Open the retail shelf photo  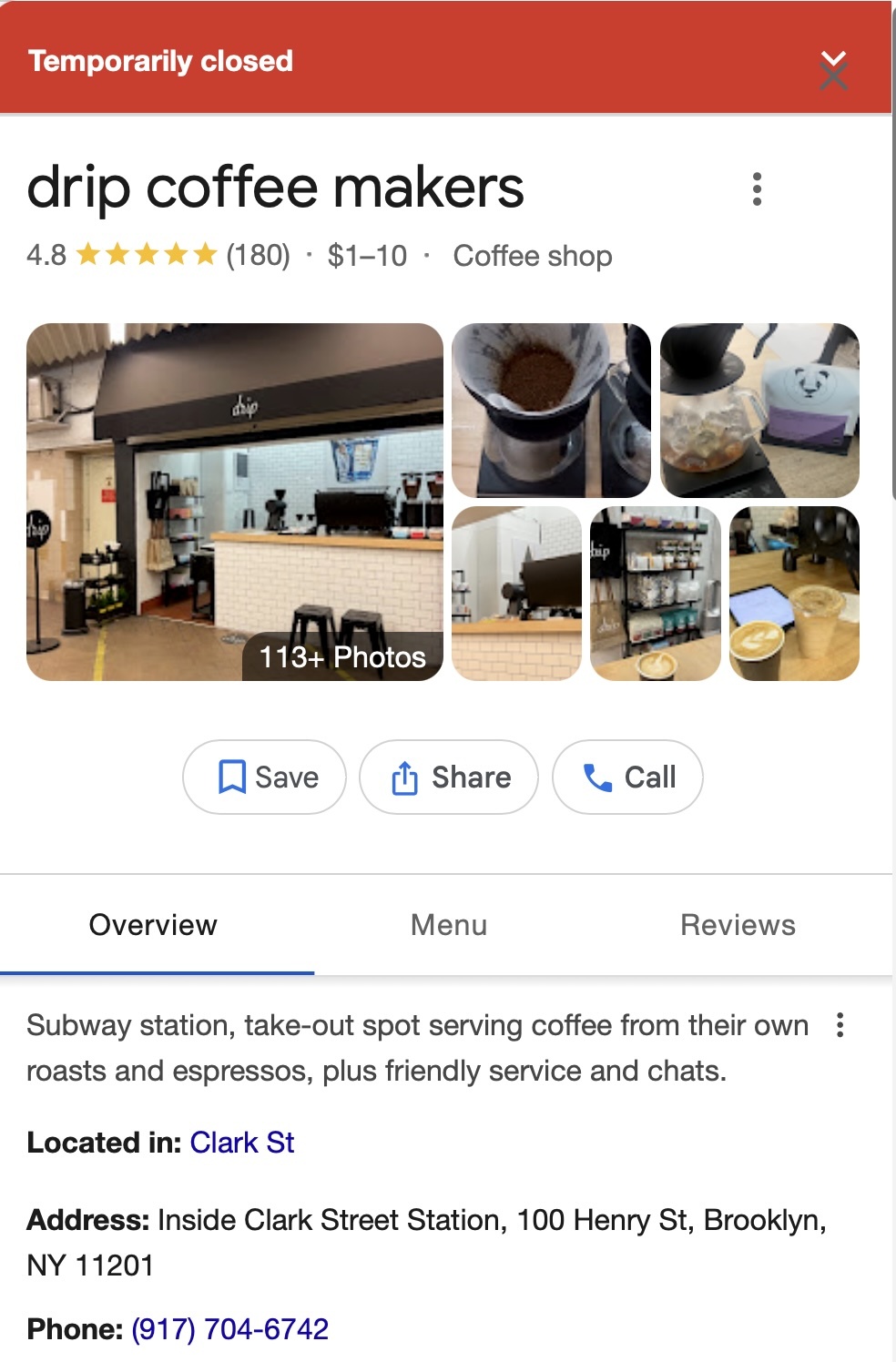click(656, 594)
